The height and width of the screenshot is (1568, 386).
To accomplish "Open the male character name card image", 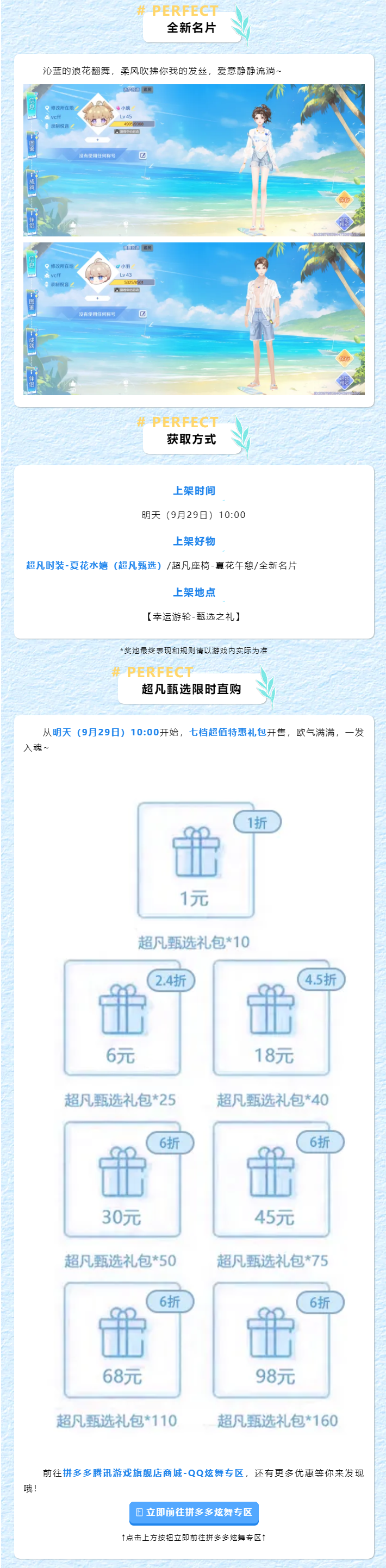I will (194, 318).
